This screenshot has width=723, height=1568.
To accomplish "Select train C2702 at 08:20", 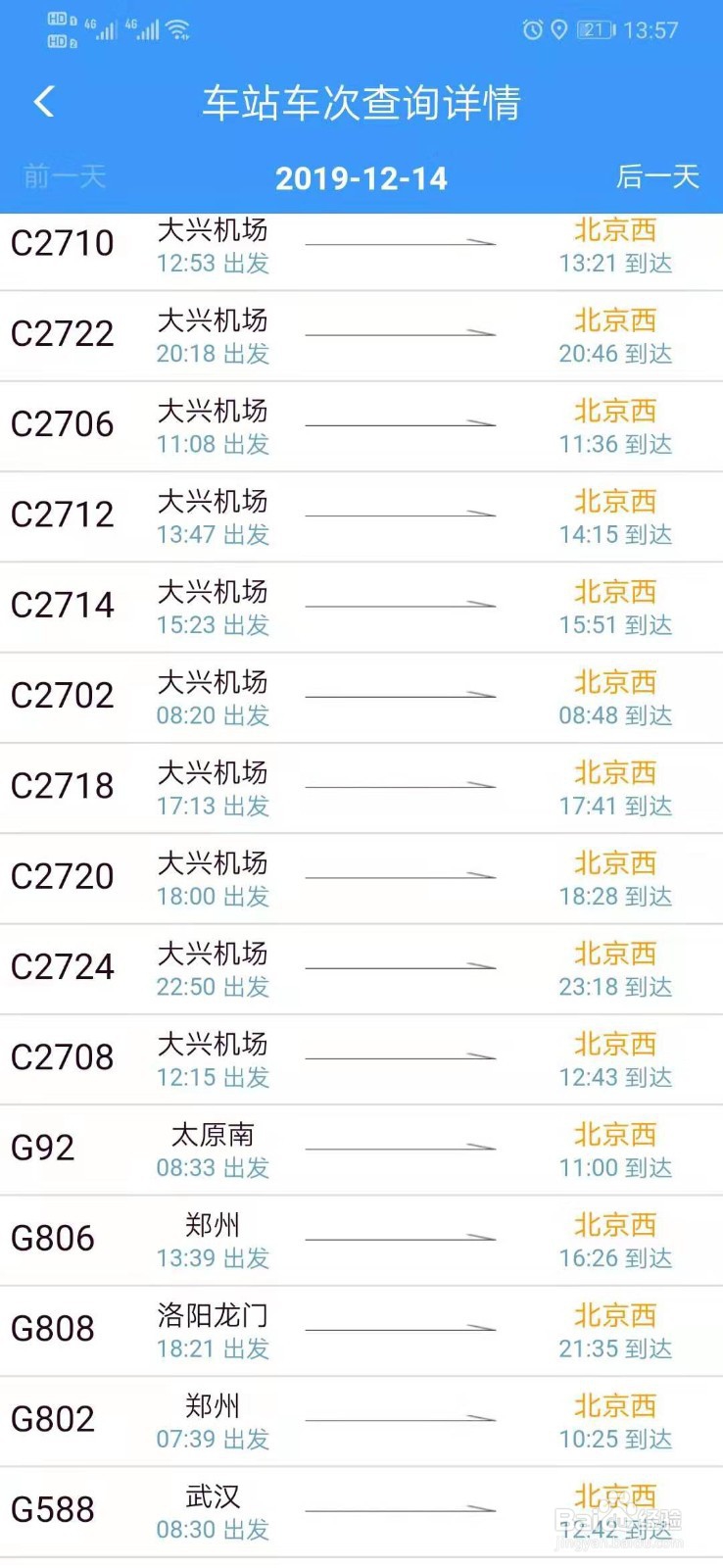I will click(361, 698).
